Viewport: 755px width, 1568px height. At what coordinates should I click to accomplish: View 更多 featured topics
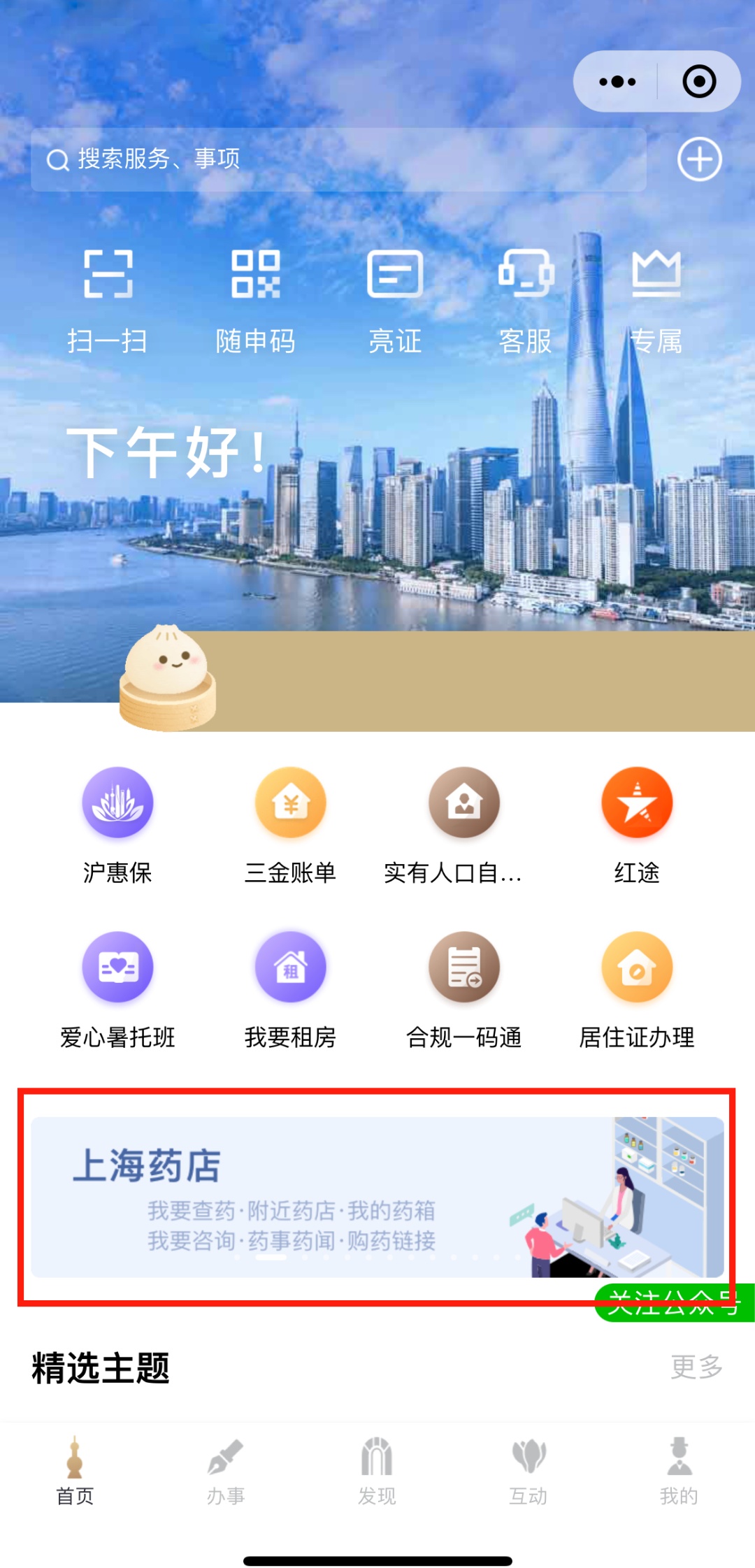[696, 1367]
